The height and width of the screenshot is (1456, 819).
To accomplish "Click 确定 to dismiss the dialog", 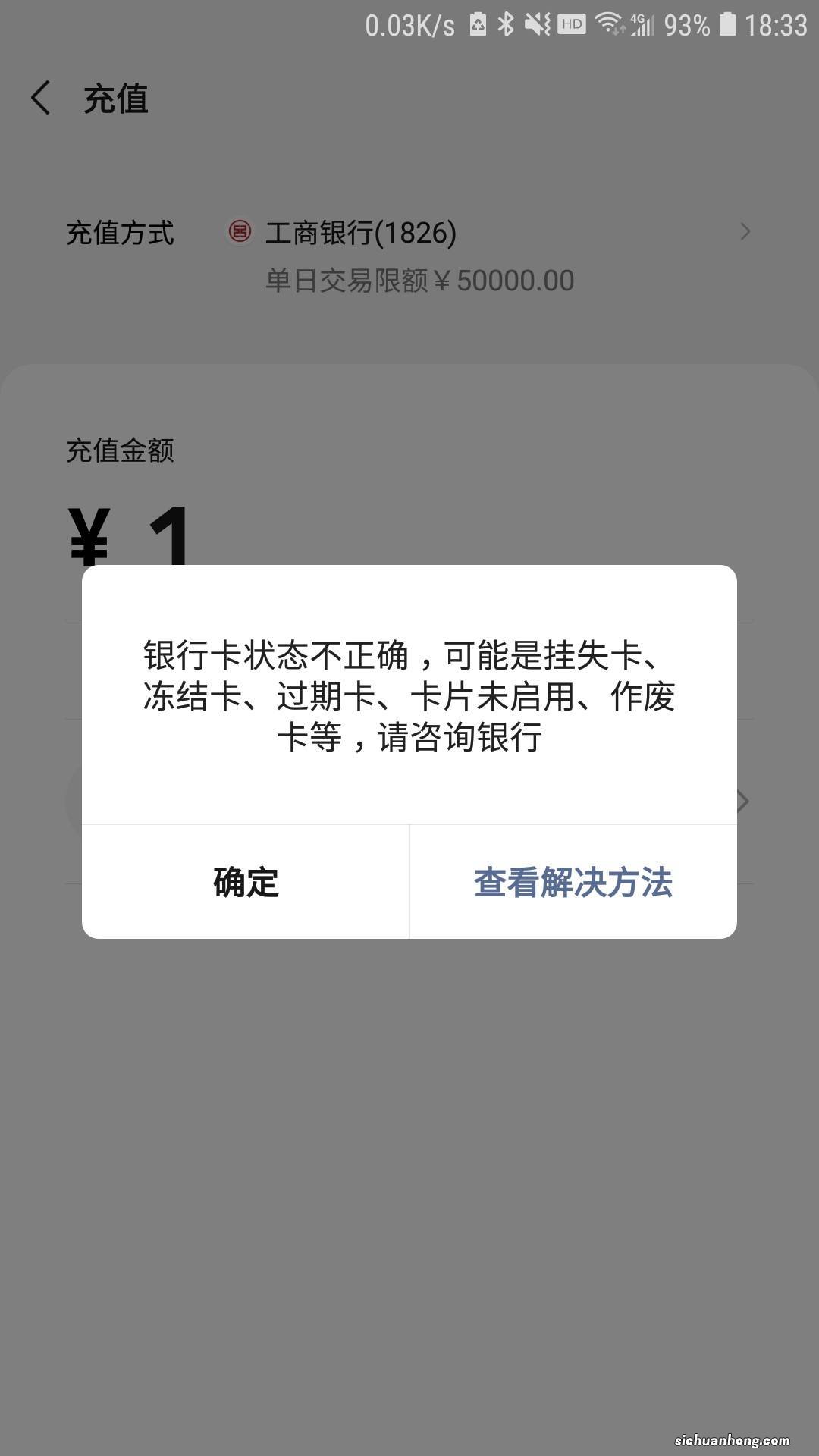I will click(x=244, y=881).
